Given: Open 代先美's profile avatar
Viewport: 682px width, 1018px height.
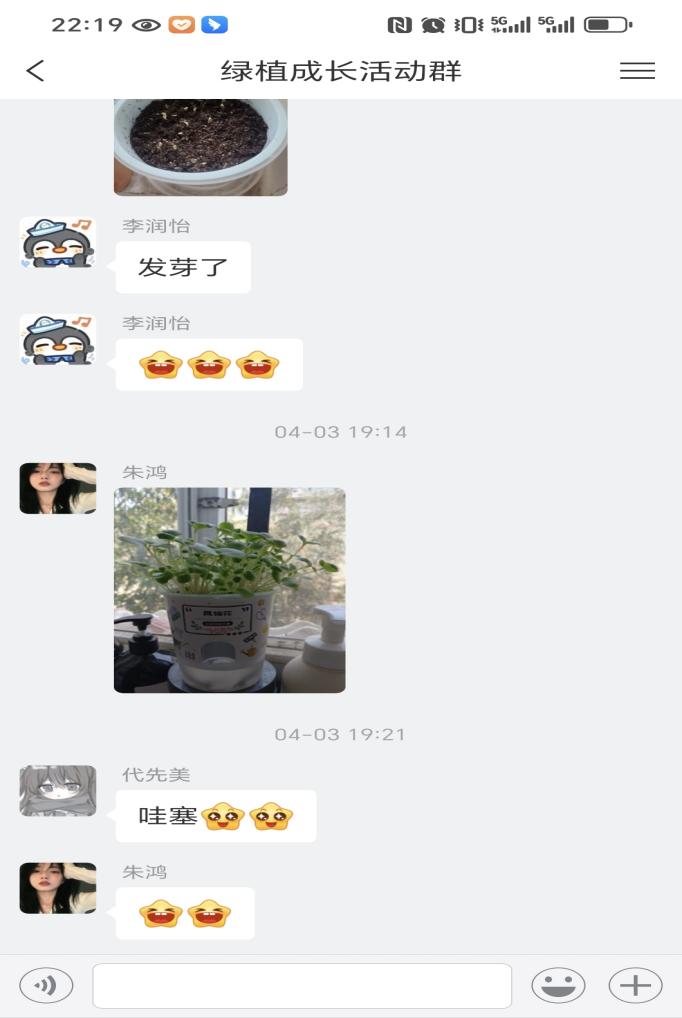Looking at the screenshot, I should [58, 791].
